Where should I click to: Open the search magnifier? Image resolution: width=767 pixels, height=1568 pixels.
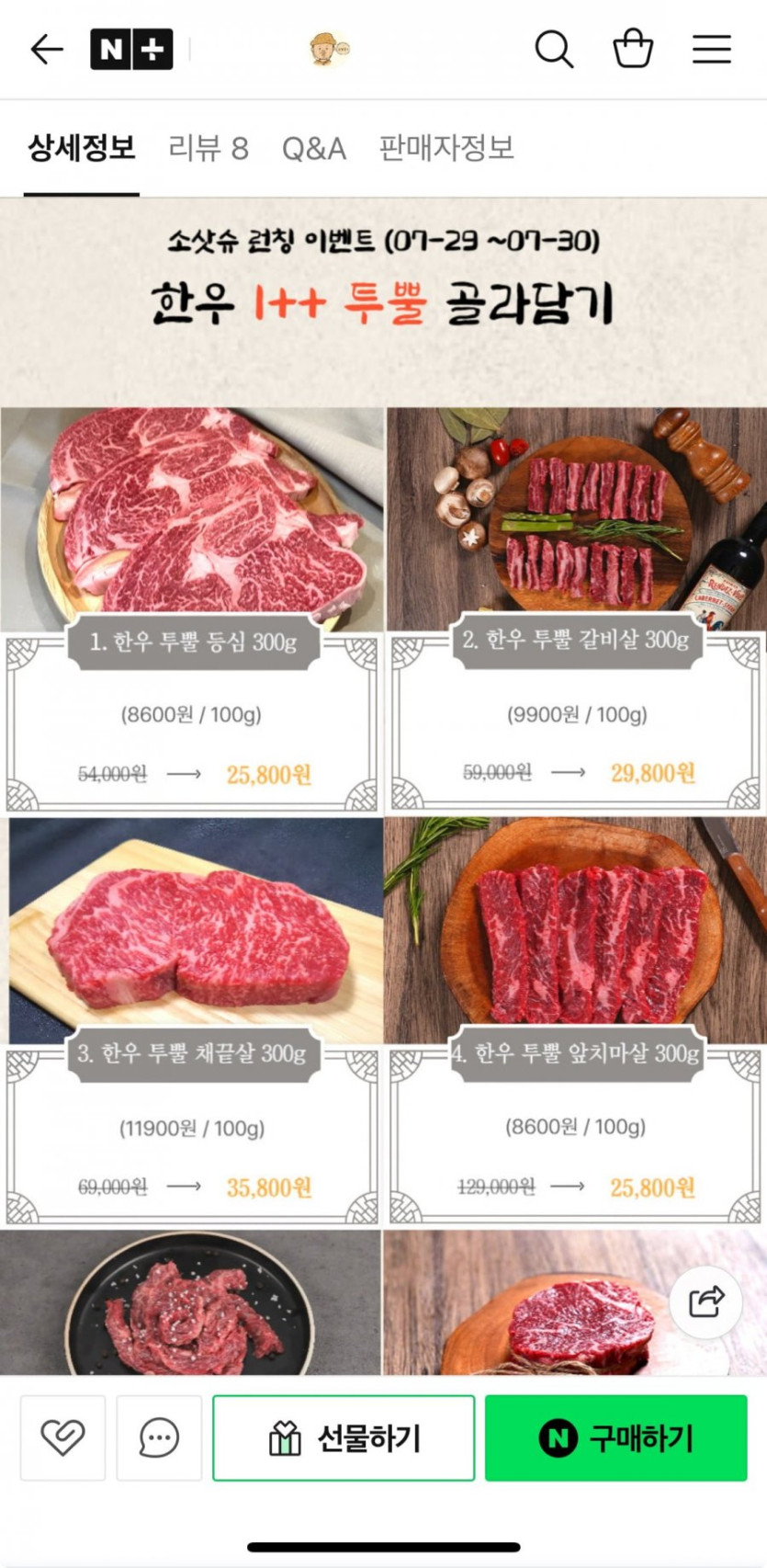(x=554, y=49)
